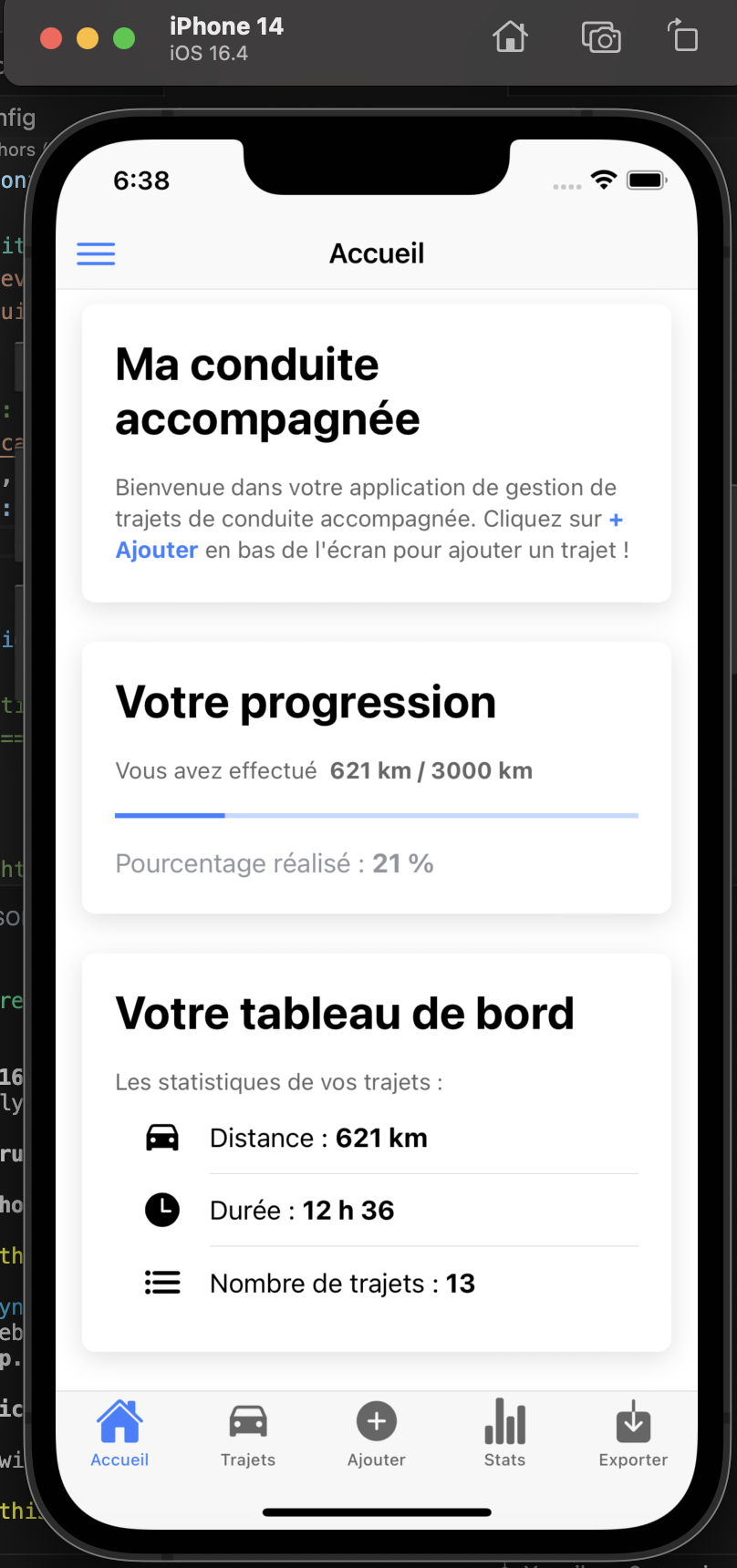
Task: Tap the Ma conduite accompagnée card
Action: click(x=376, y=453)
